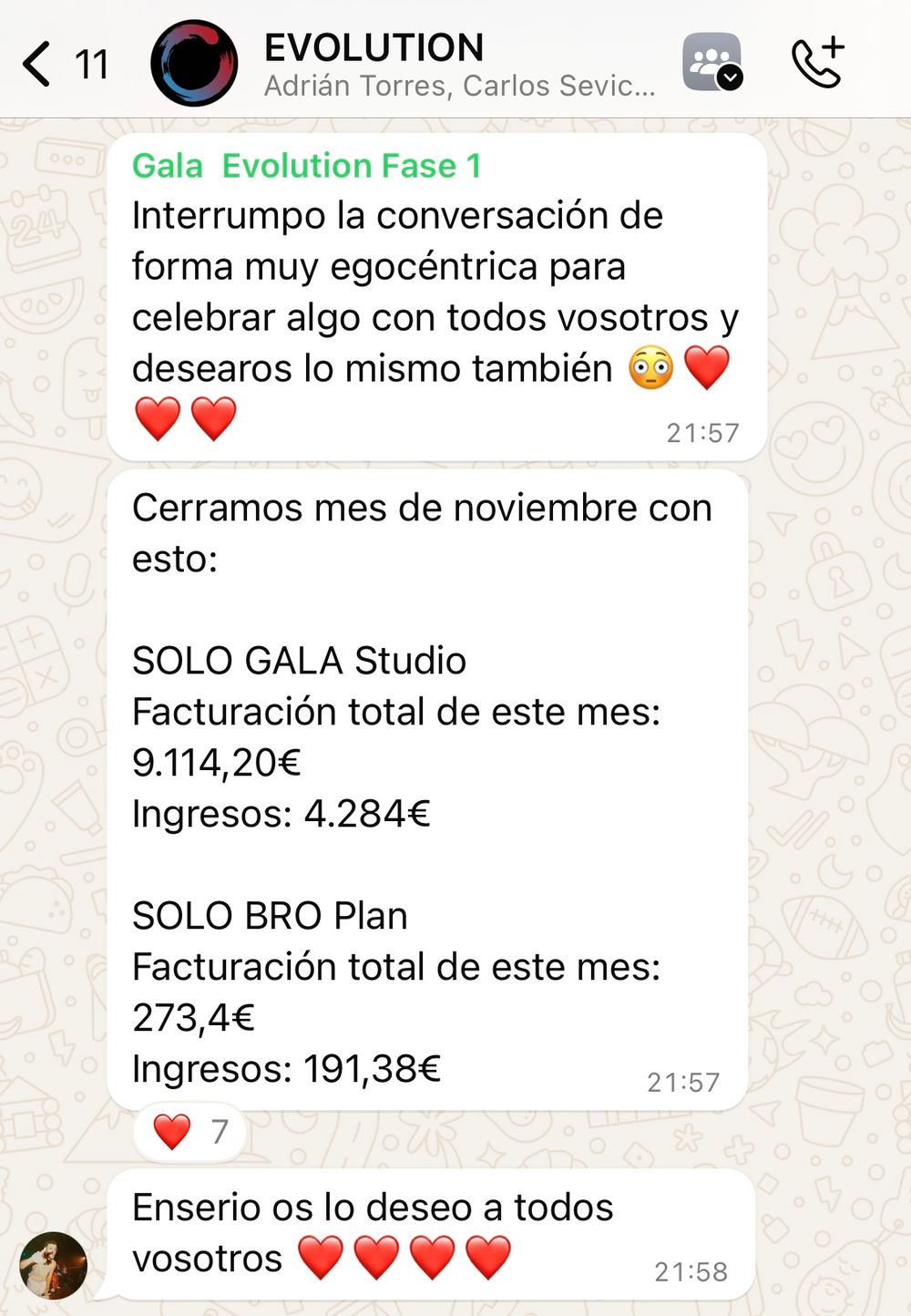
Task: Go back to the chats list
Action: [38, 64]
